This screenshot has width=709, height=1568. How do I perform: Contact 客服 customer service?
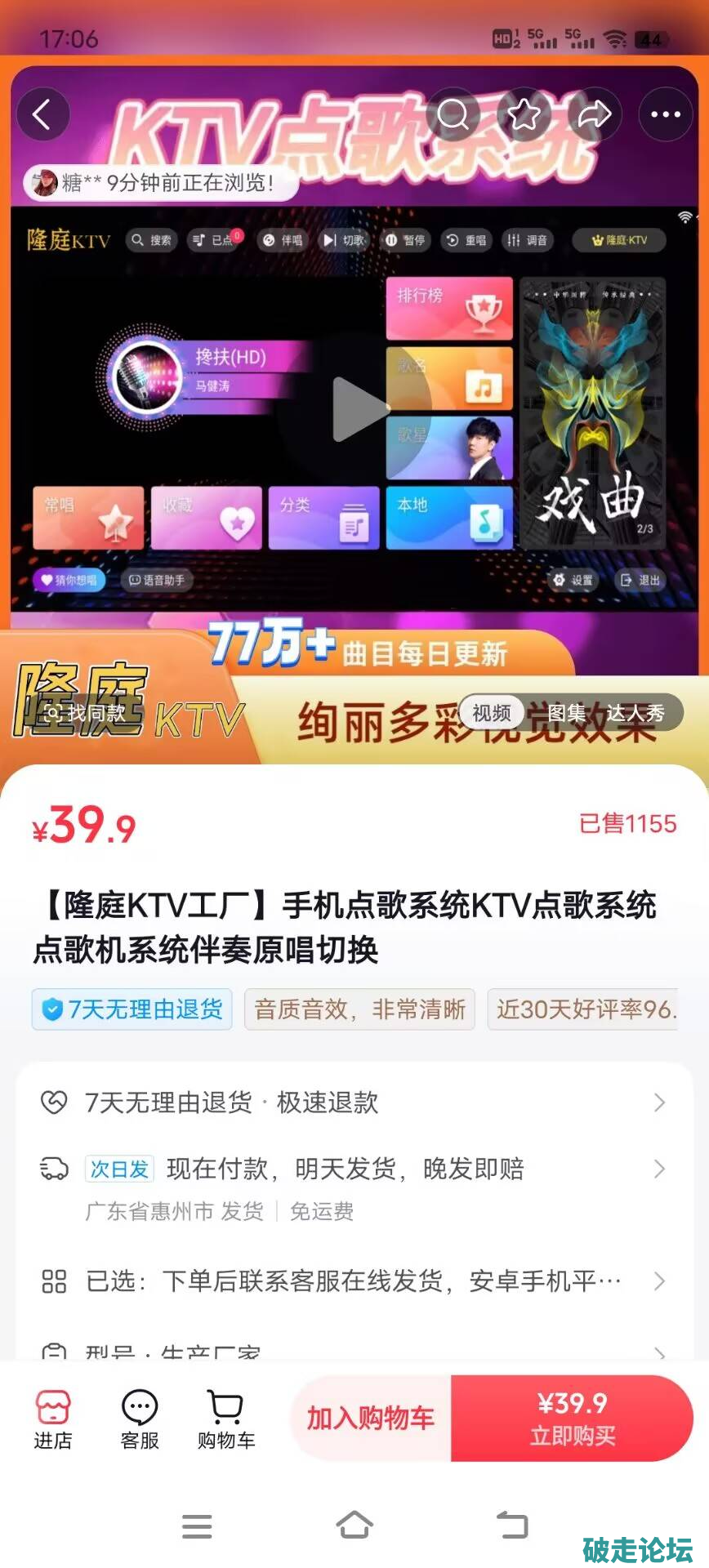coord(140,1419)
